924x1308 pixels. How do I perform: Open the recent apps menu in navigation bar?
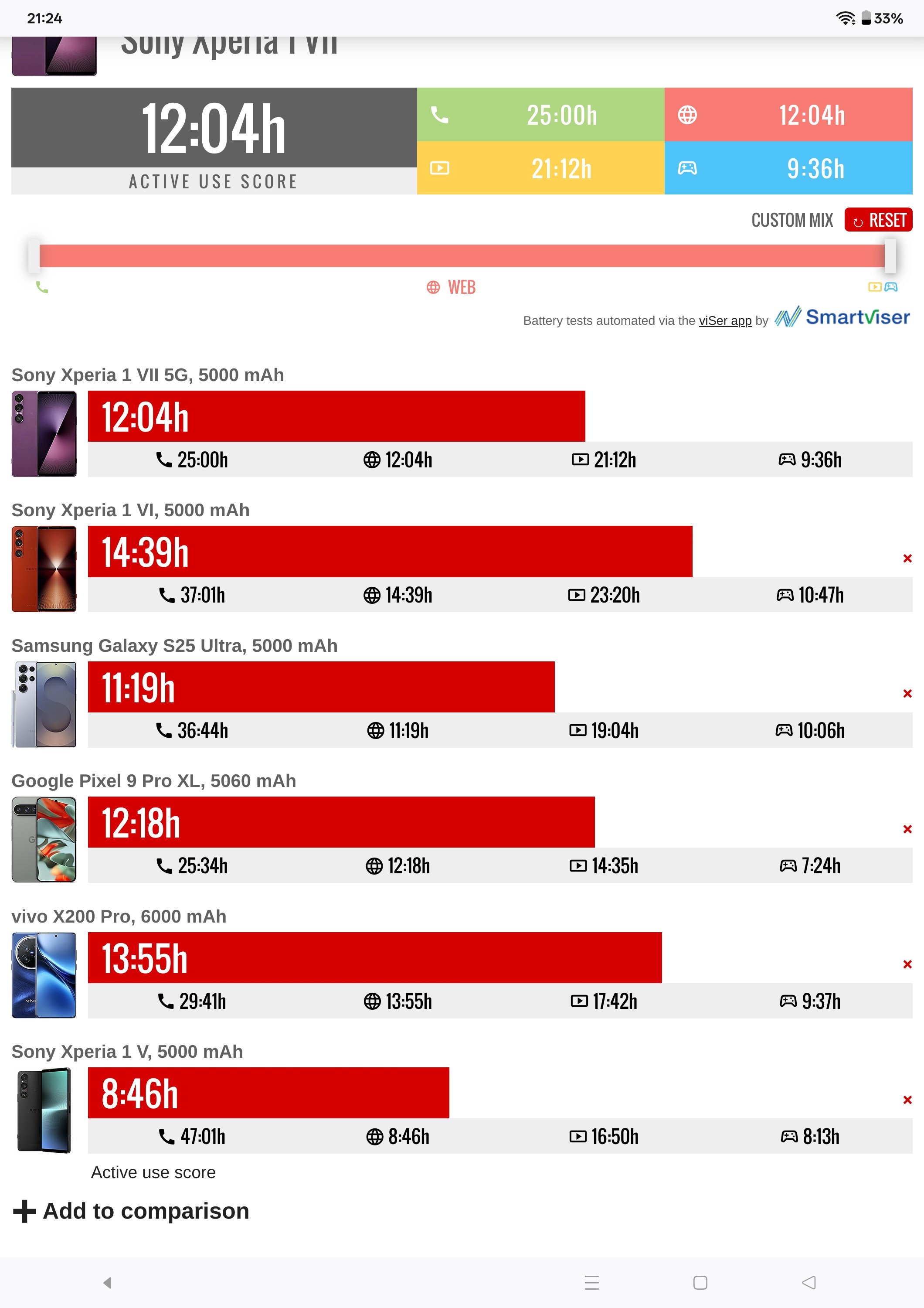591,1282
